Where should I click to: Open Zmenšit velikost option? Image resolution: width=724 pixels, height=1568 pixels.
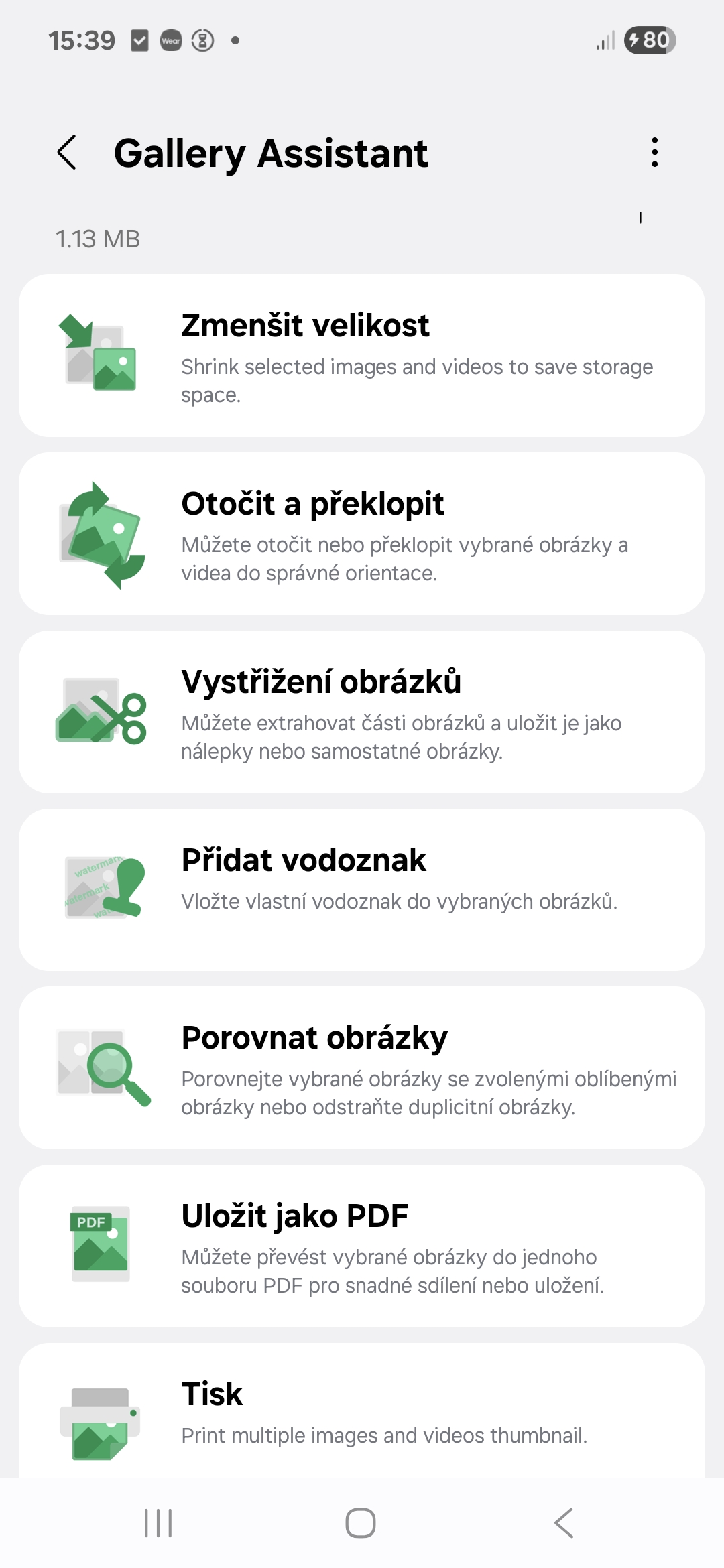(362, 356)
